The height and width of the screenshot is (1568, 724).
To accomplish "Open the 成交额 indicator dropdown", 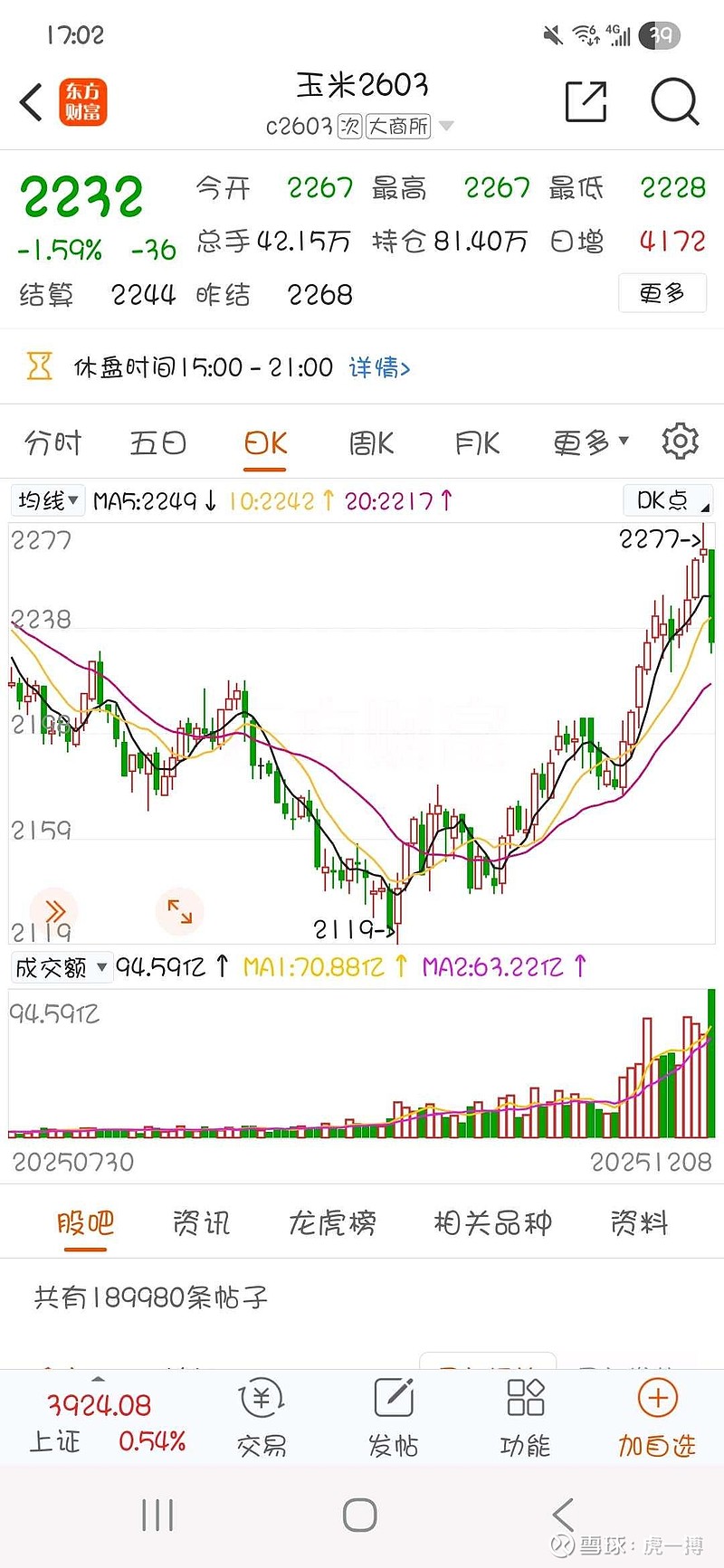I will (61, 967).
